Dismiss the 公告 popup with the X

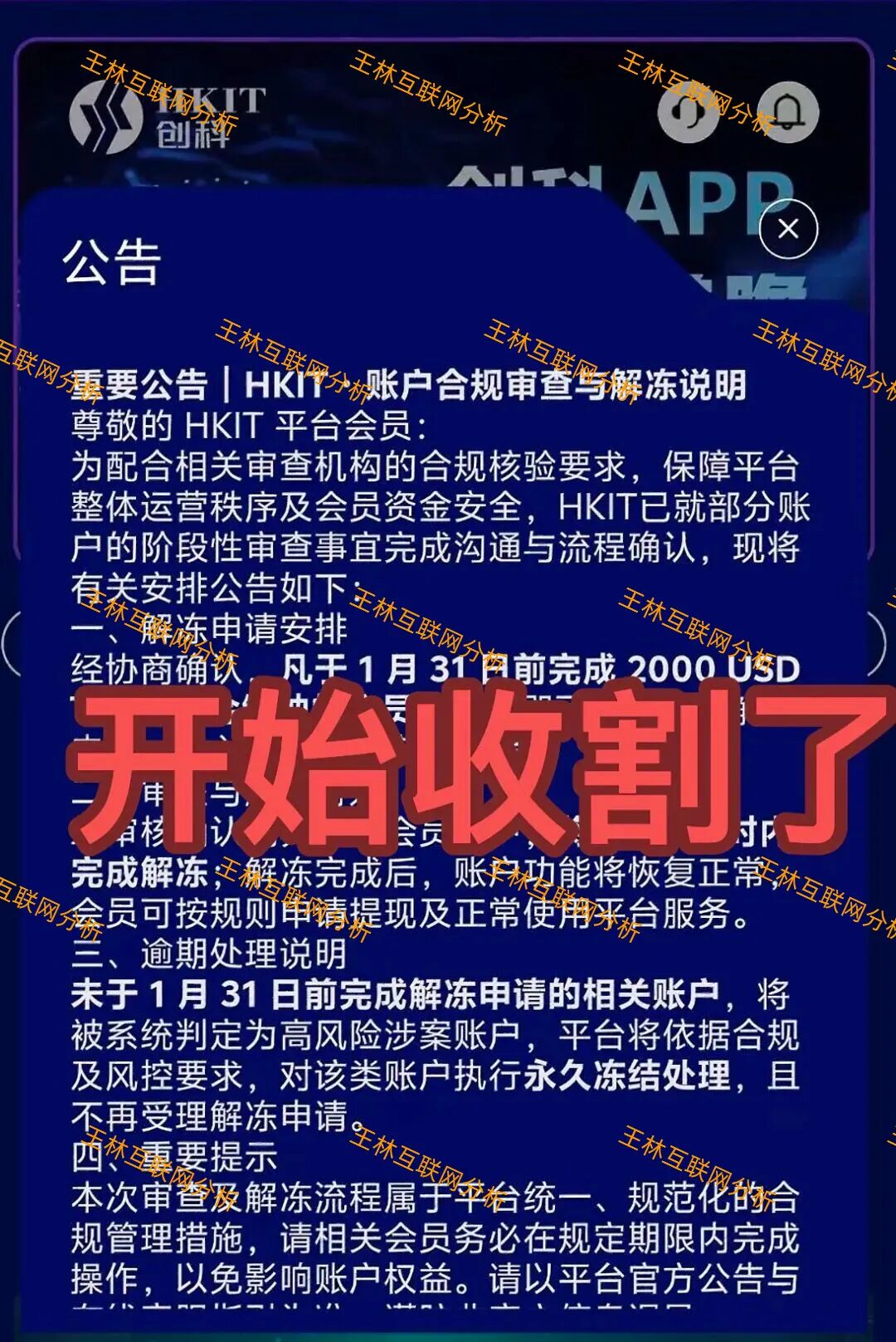tap(789, 230)
